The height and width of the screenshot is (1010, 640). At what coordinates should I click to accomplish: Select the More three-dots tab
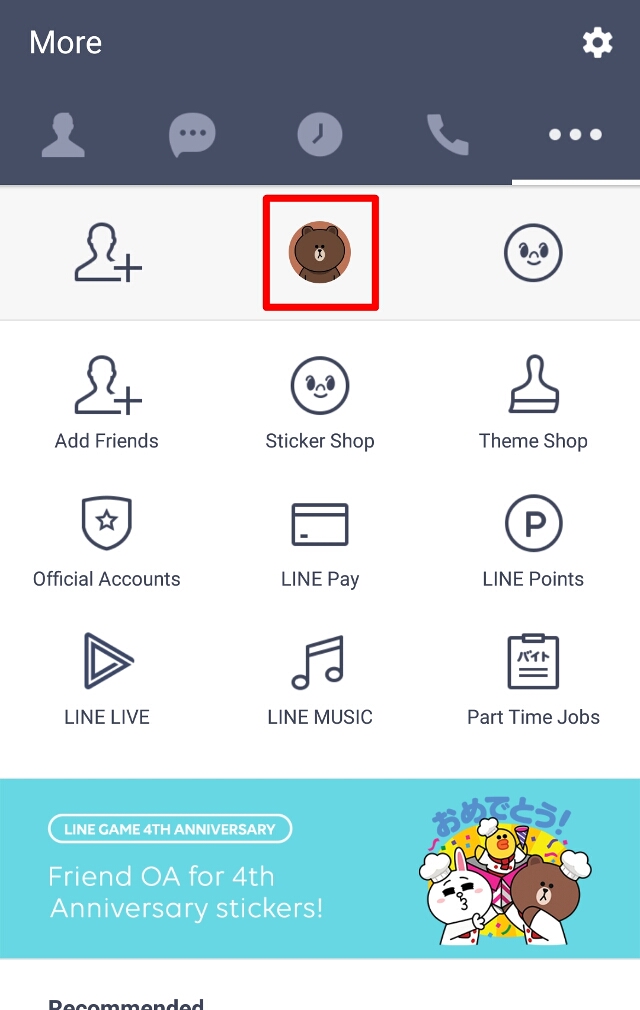[575, 135]
